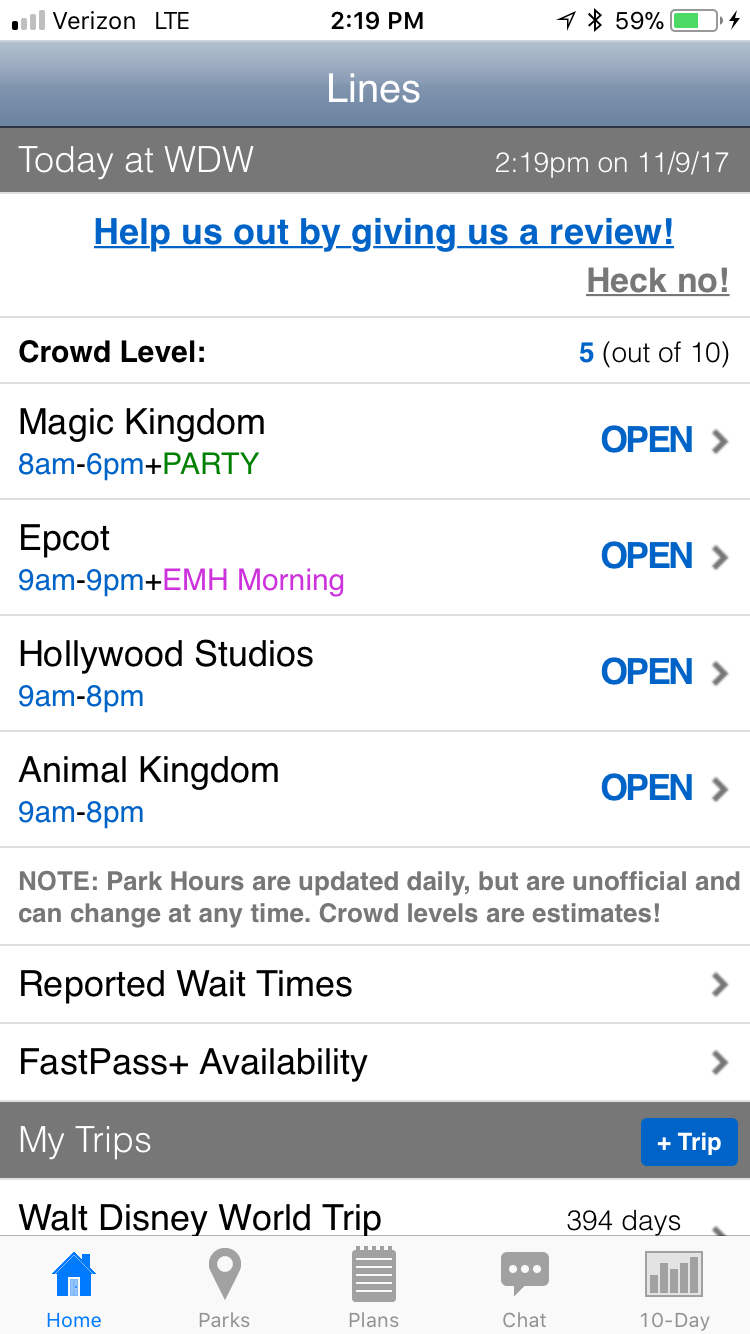
Task: Open the Walt Disney World Trip
Action: click(374, 1215)
